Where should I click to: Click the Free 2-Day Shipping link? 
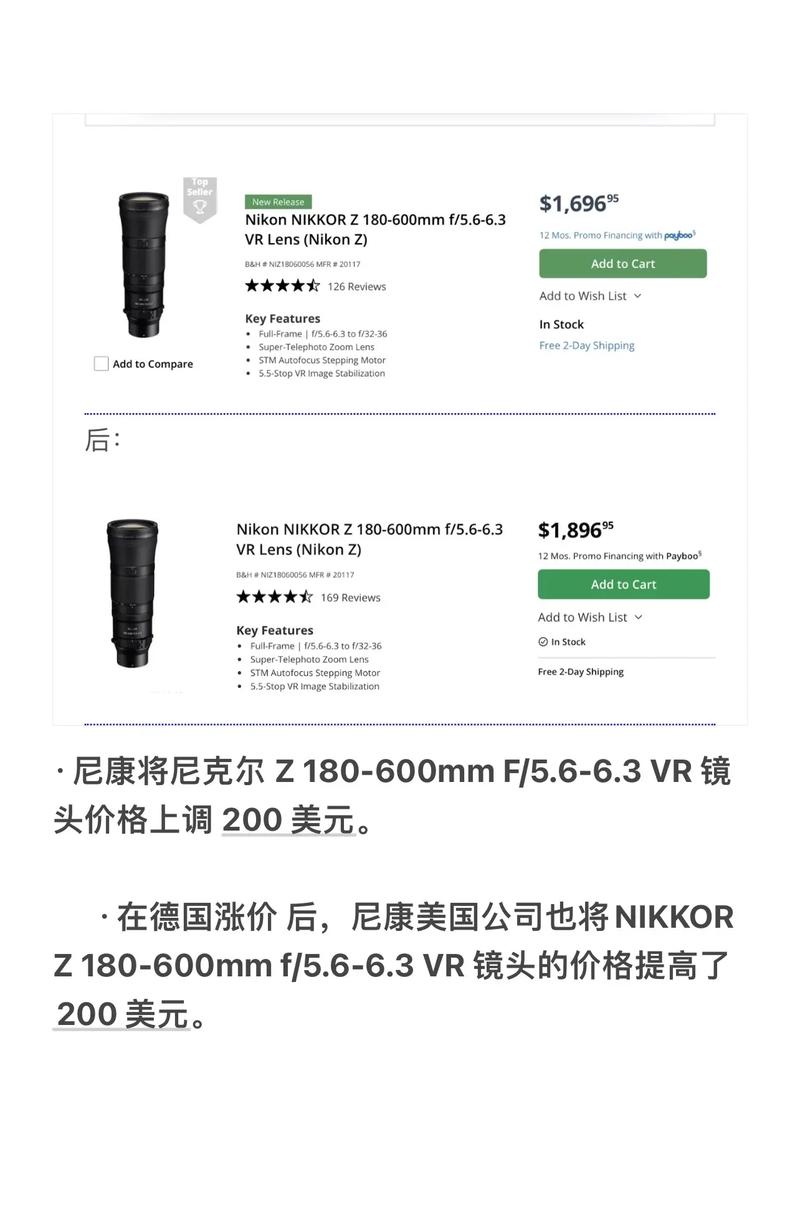pyautogui.click(x=586, y=345)
